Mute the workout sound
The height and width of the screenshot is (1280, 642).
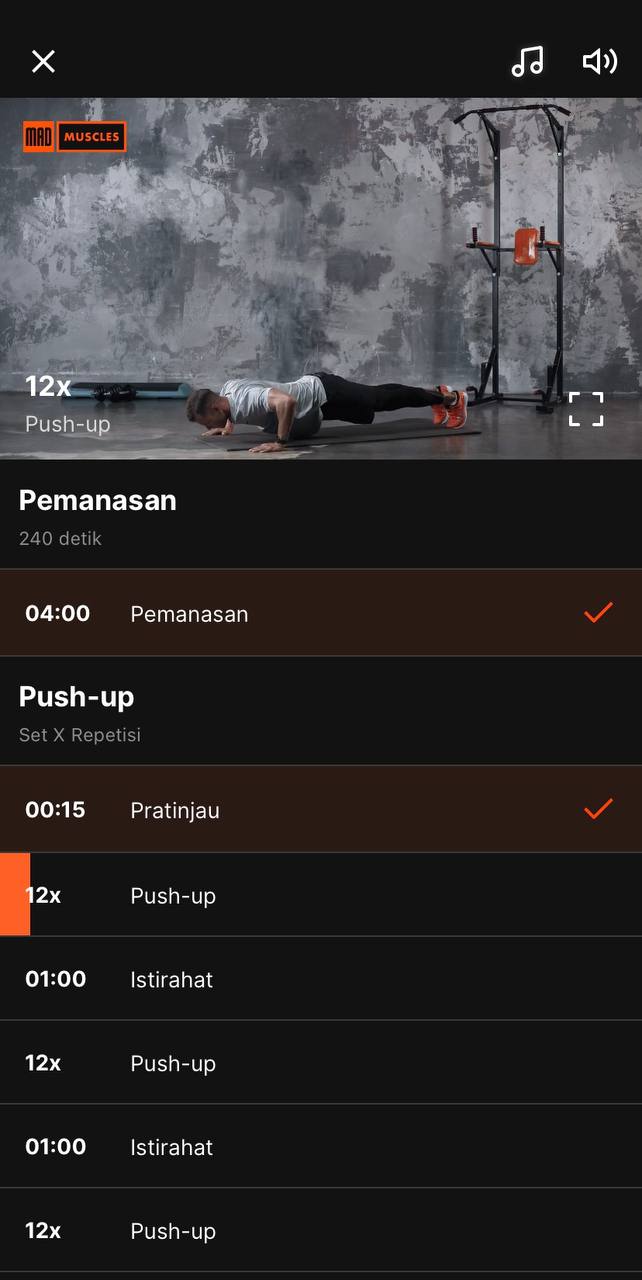pyautogui.click(x=599, y=62)
